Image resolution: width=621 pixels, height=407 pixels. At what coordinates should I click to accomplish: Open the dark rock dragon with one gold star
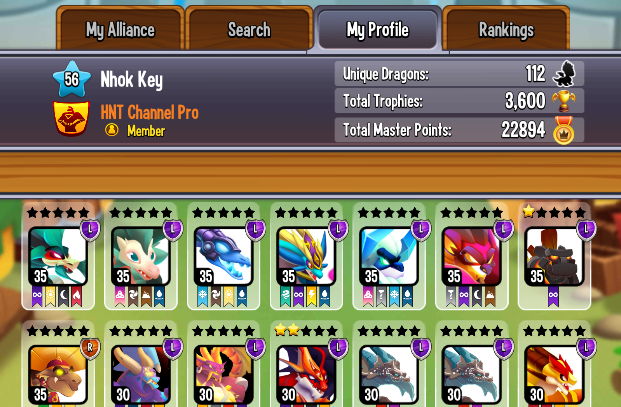click(554, 257)
